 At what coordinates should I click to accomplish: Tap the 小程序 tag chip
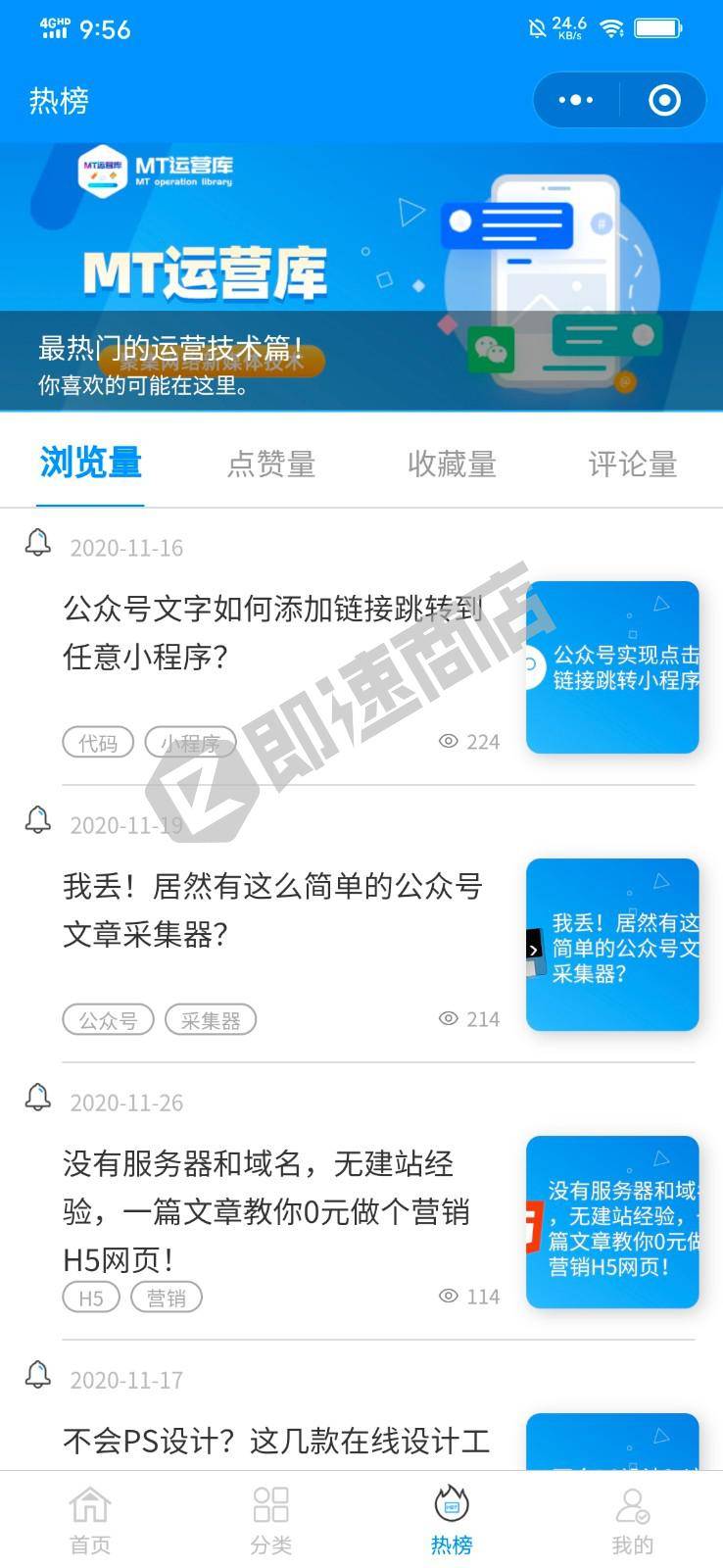coord(191,743)
